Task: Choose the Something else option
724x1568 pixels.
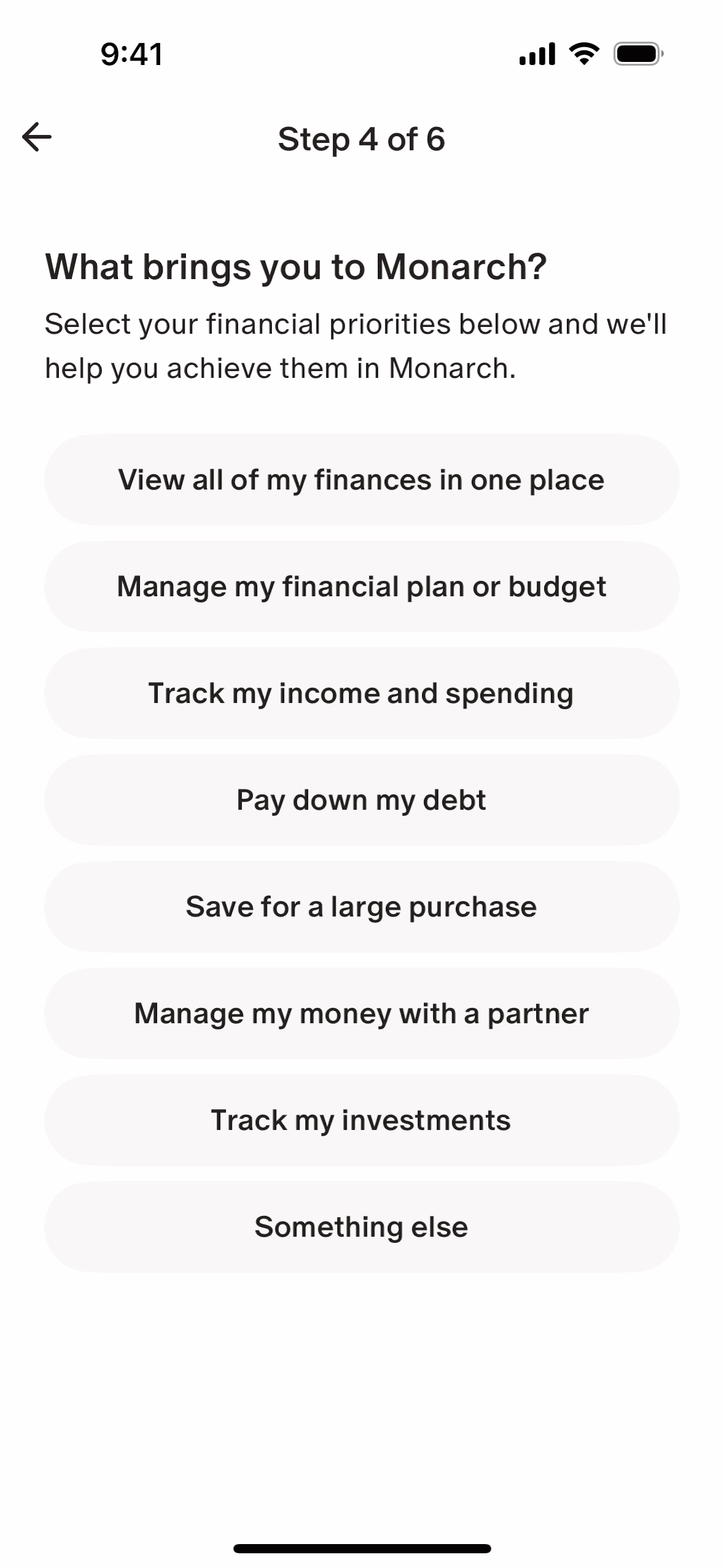Action: [361, 1227]
